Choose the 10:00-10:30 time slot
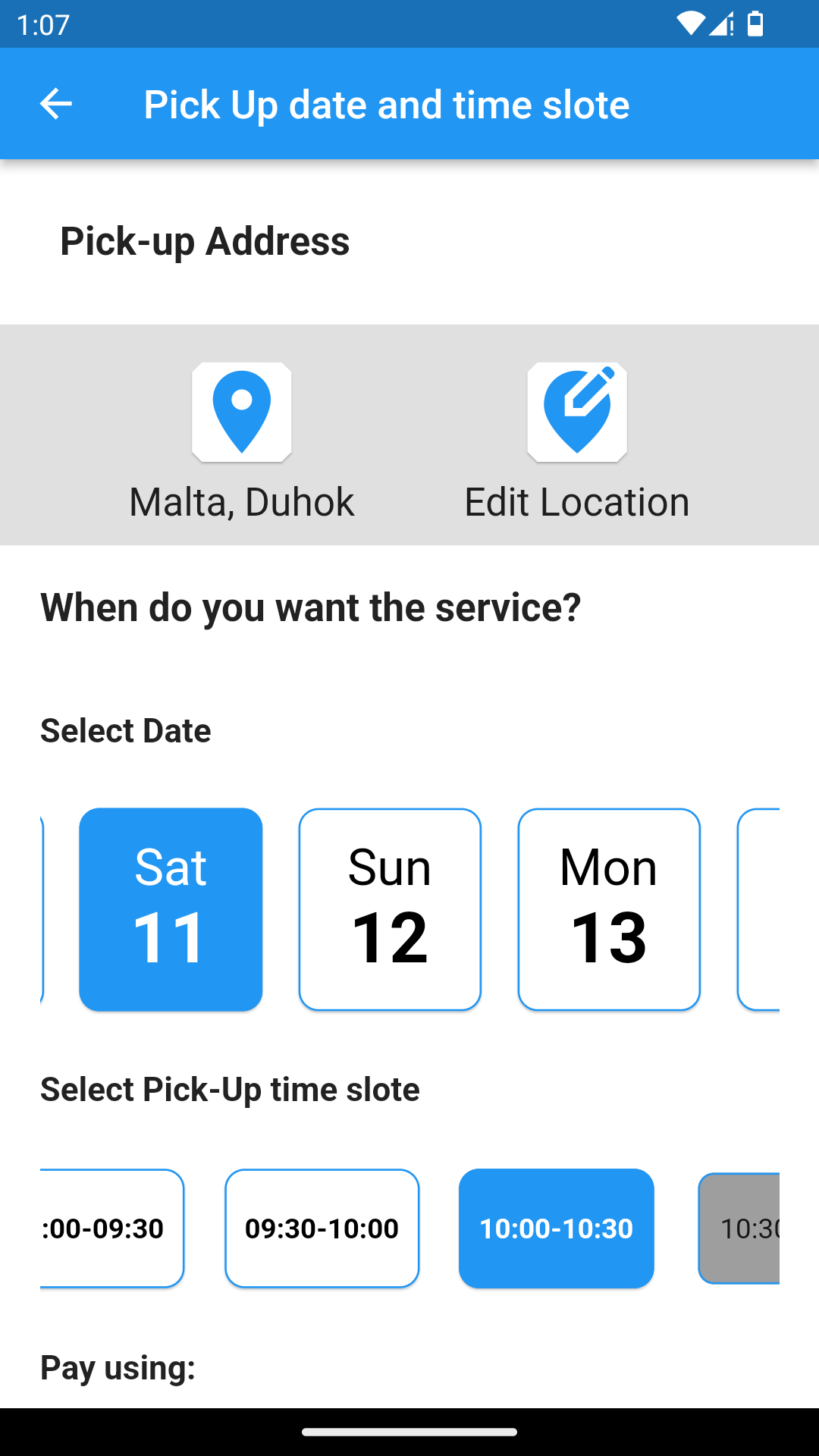This screenshot has height=1456, width=819. (x=556, y=1228)
